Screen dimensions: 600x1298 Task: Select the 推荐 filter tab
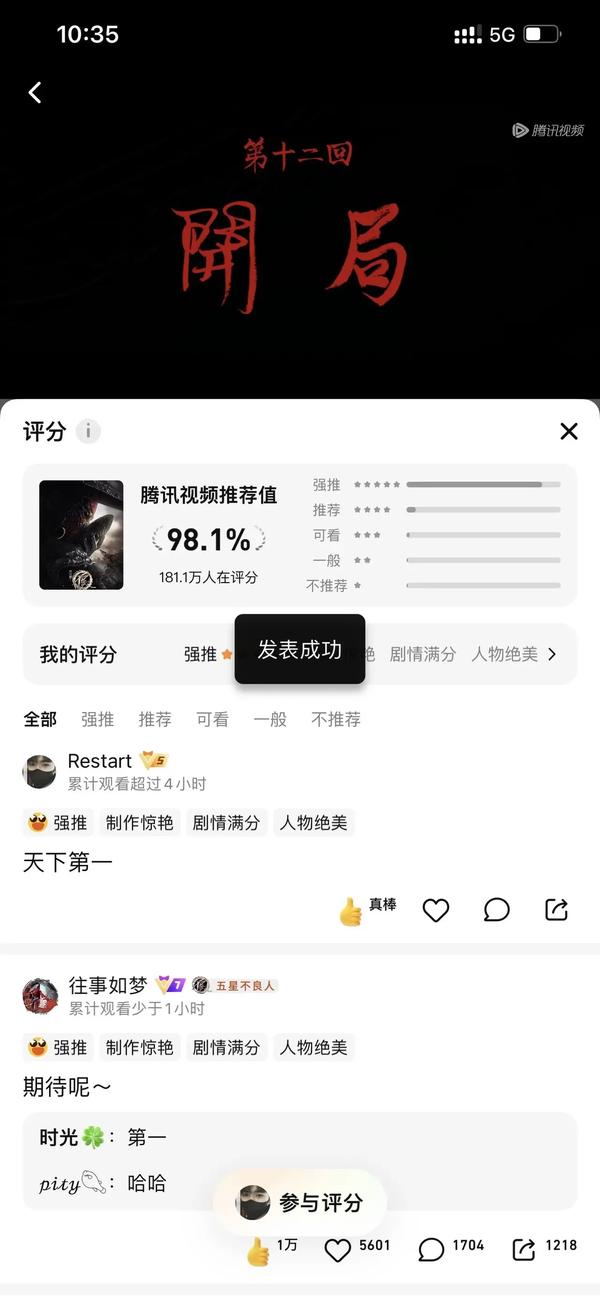click(155, 719)
